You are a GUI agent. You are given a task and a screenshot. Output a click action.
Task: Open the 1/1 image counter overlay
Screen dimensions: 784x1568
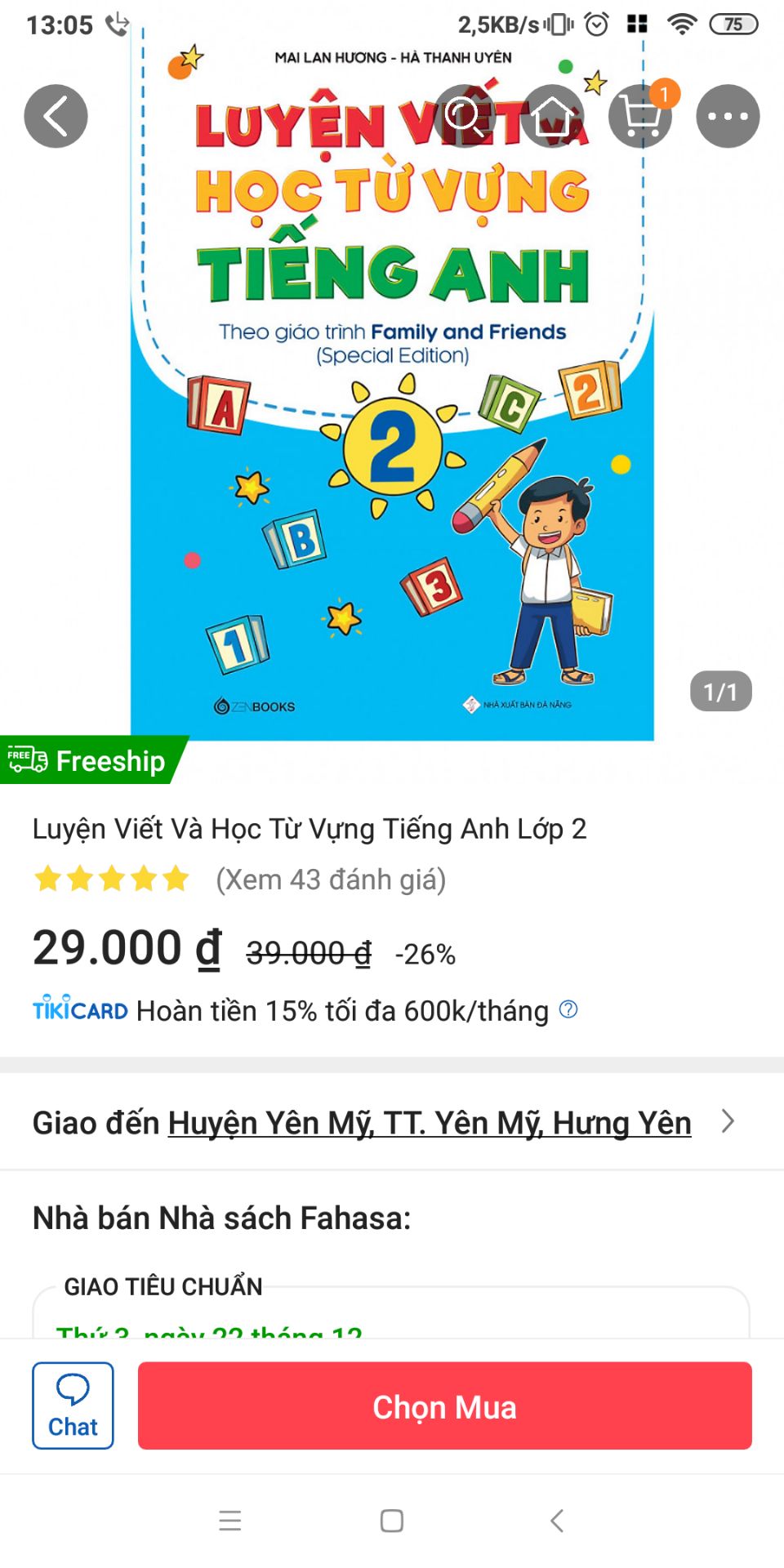719,691
